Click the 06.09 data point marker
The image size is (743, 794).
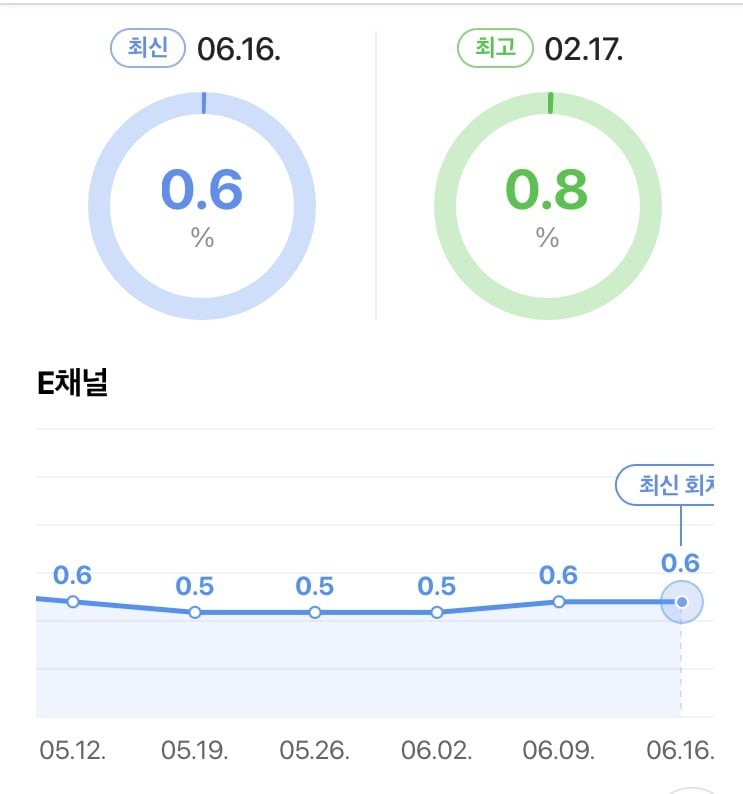tap(558, 601)
